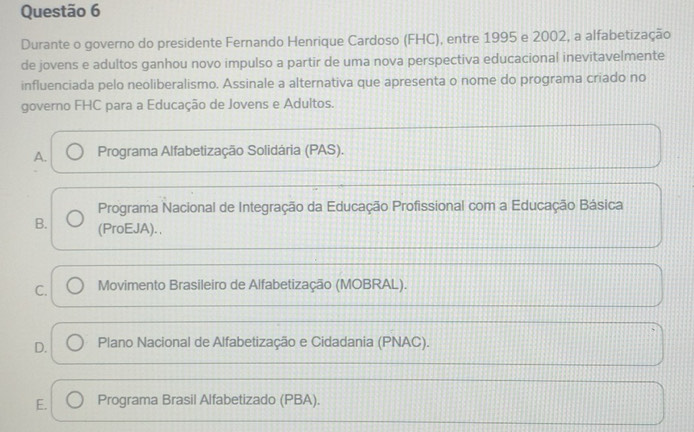
Task: Pick option D Plano Nacional de Alfabetização (PNAC)
Action: 76,343
